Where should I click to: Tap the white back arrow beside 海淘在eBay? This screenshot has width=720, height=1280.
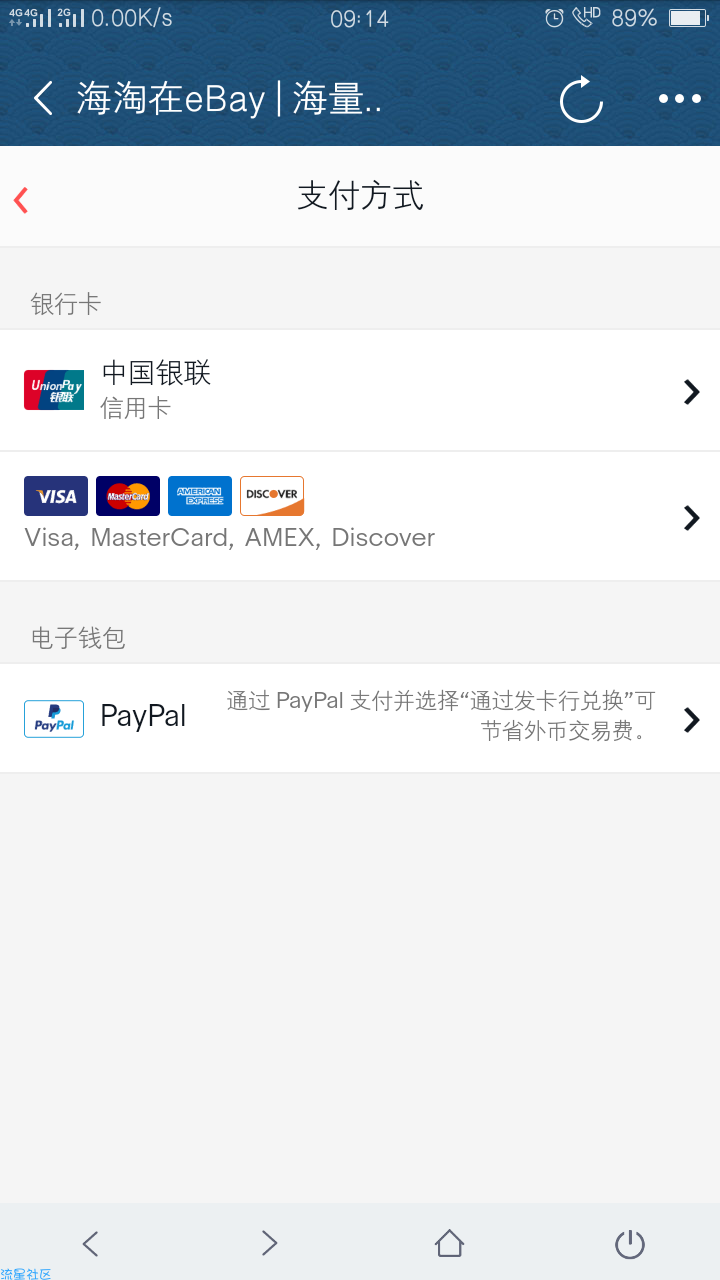(43, 99)
